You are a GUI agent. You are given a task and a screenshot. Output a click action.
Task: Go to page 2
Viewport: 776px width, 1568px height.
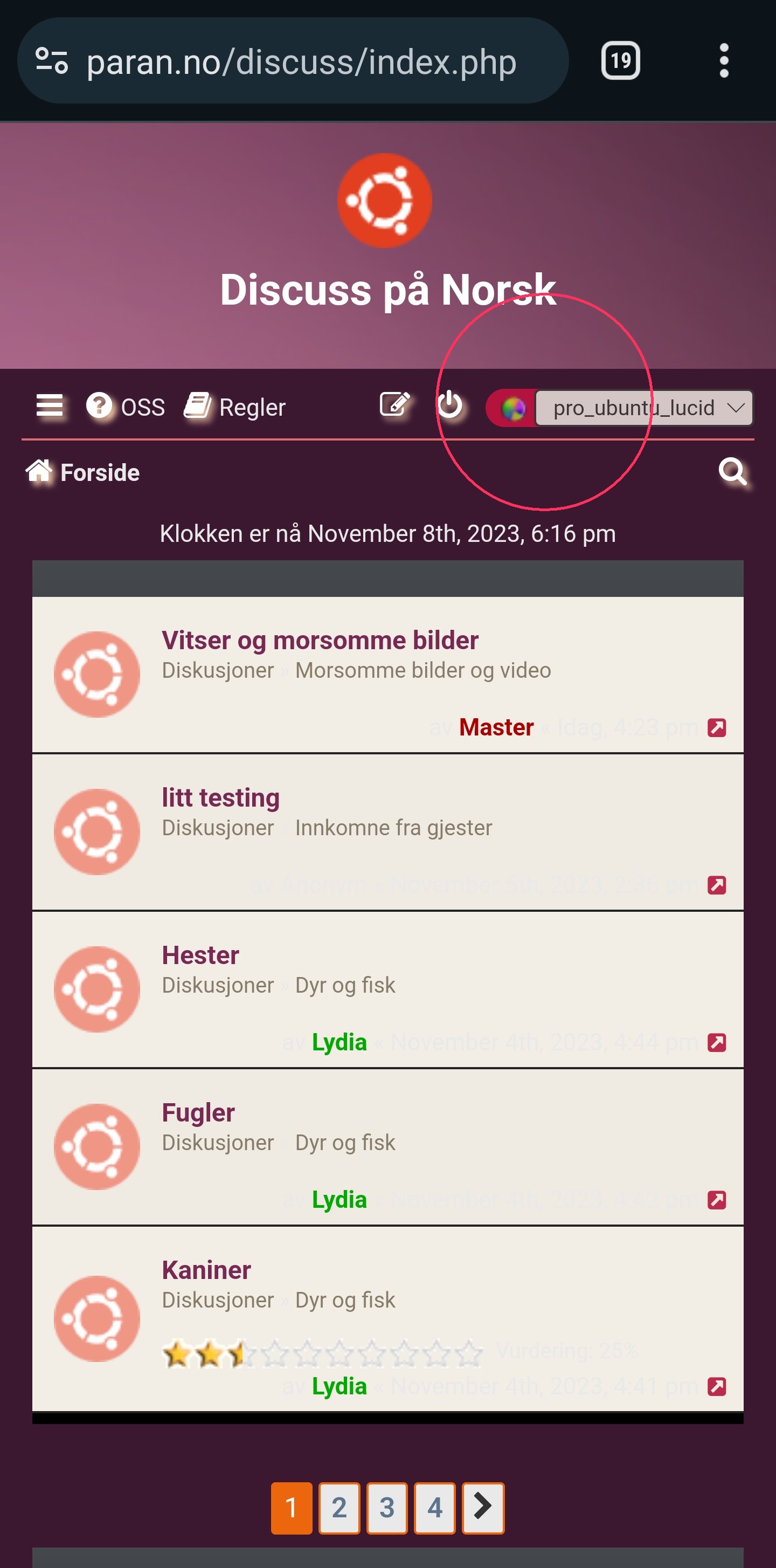pos(339,1507)
